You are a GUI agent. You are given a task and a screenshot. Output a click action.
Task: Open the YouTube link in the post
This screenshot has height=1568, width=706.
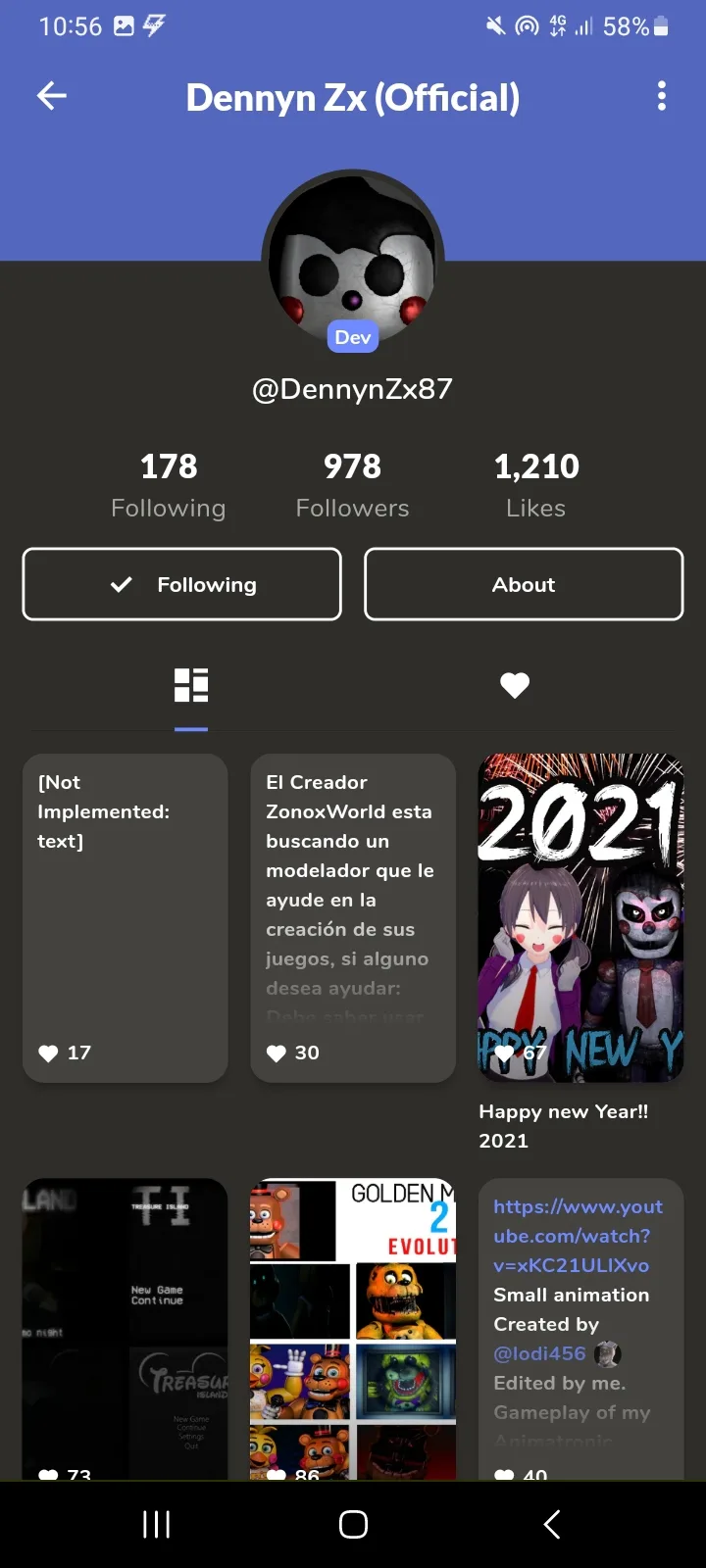(578, 1236)
